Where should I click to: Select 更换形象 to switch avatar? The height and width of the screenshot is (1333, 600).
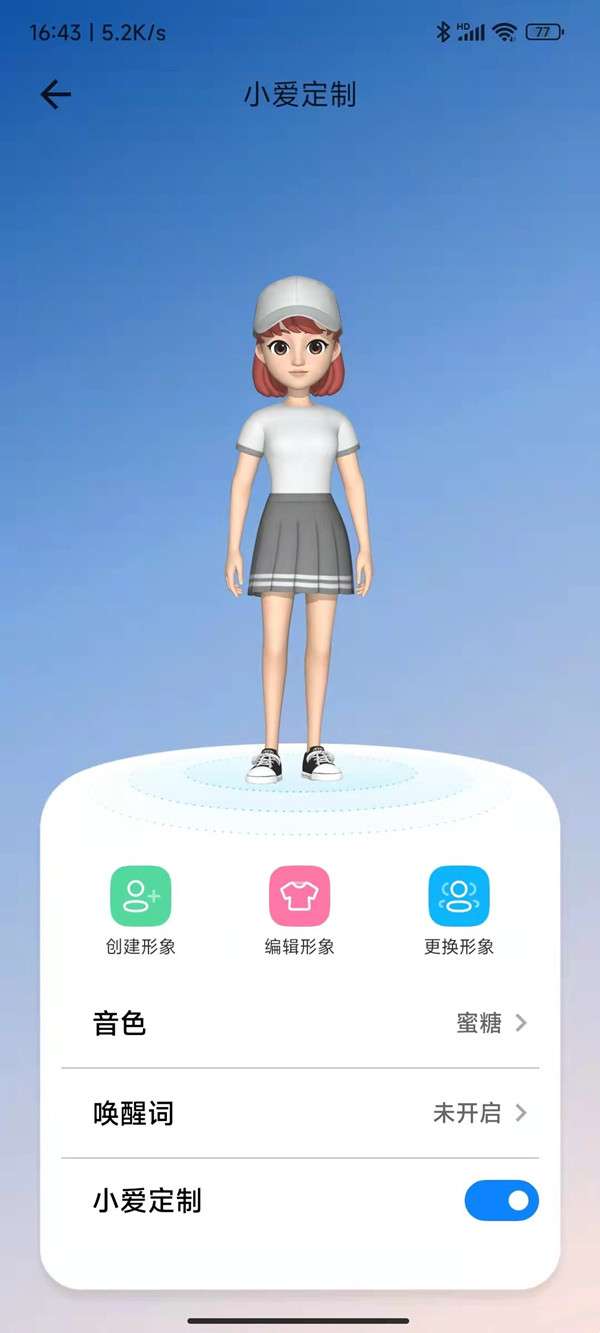459,897
